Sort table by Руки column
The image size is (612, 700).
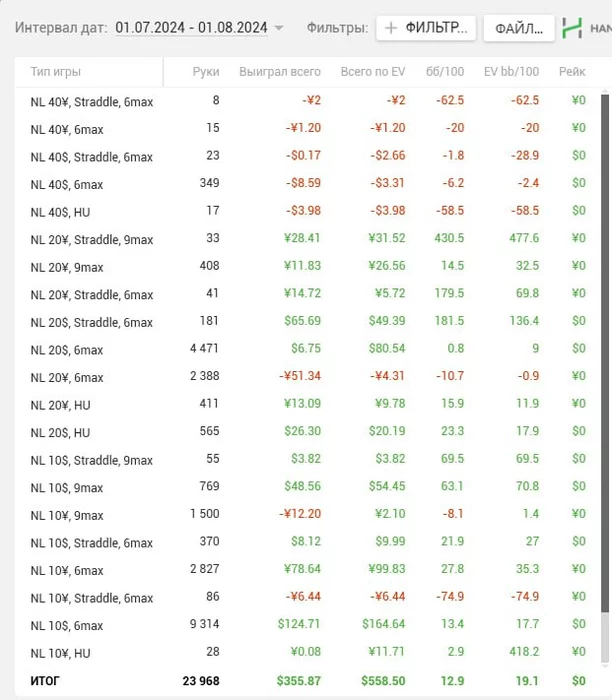[x=206, y=72]
